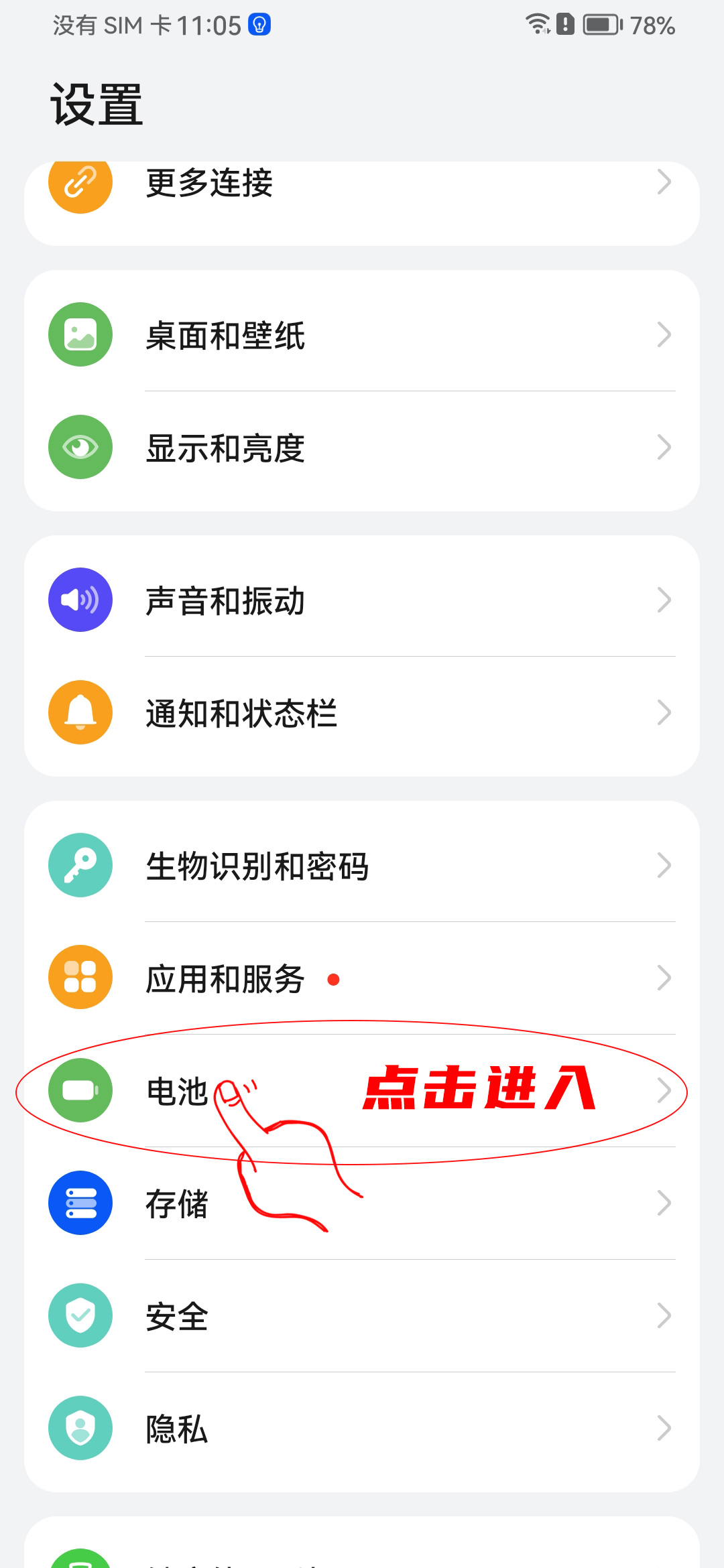Viewport: 724px width, 1568px height.
Task: Open 存储 storage settings
Action: tap(362, 1203)
